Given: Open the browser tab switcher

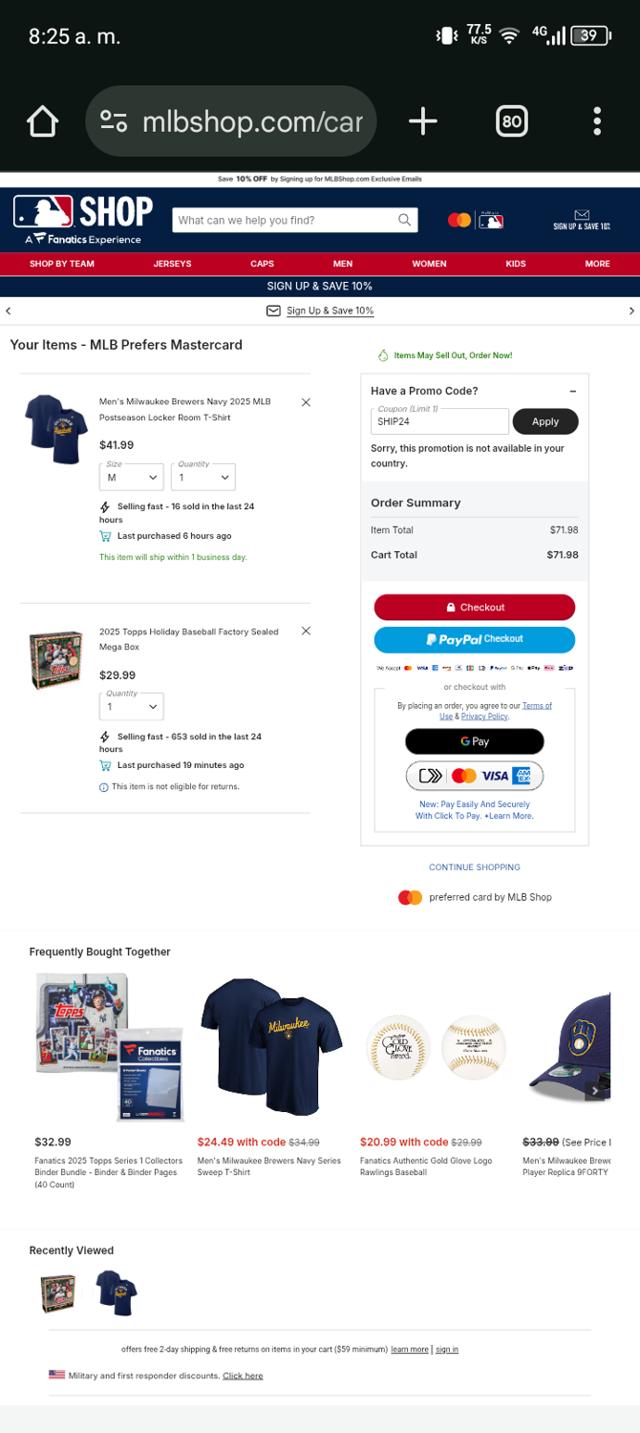Looking at the screenshot, I should (x=511, y=121).
